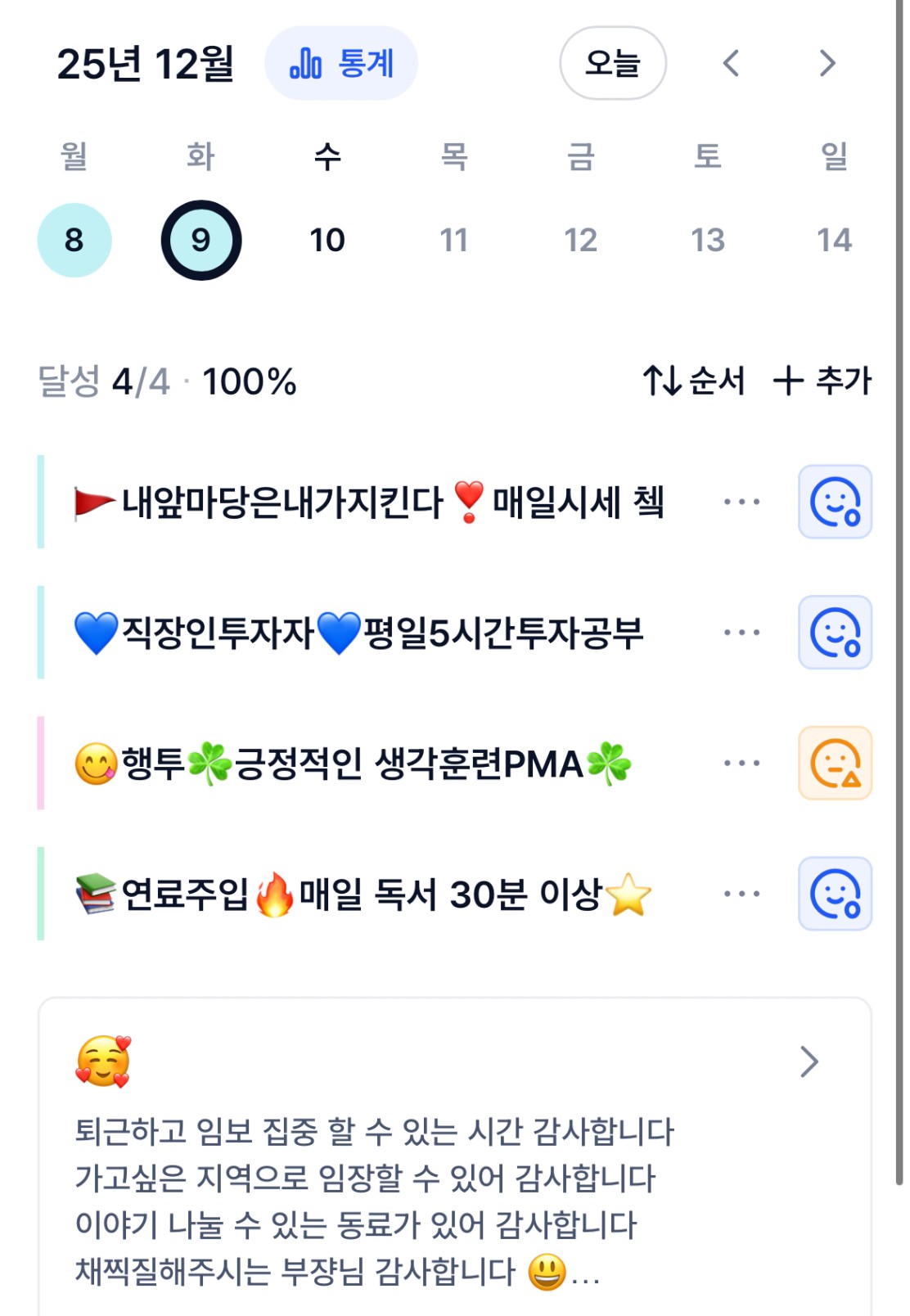Tap the smiley check for 내앞마당은내가지킨다

(835, 502)
